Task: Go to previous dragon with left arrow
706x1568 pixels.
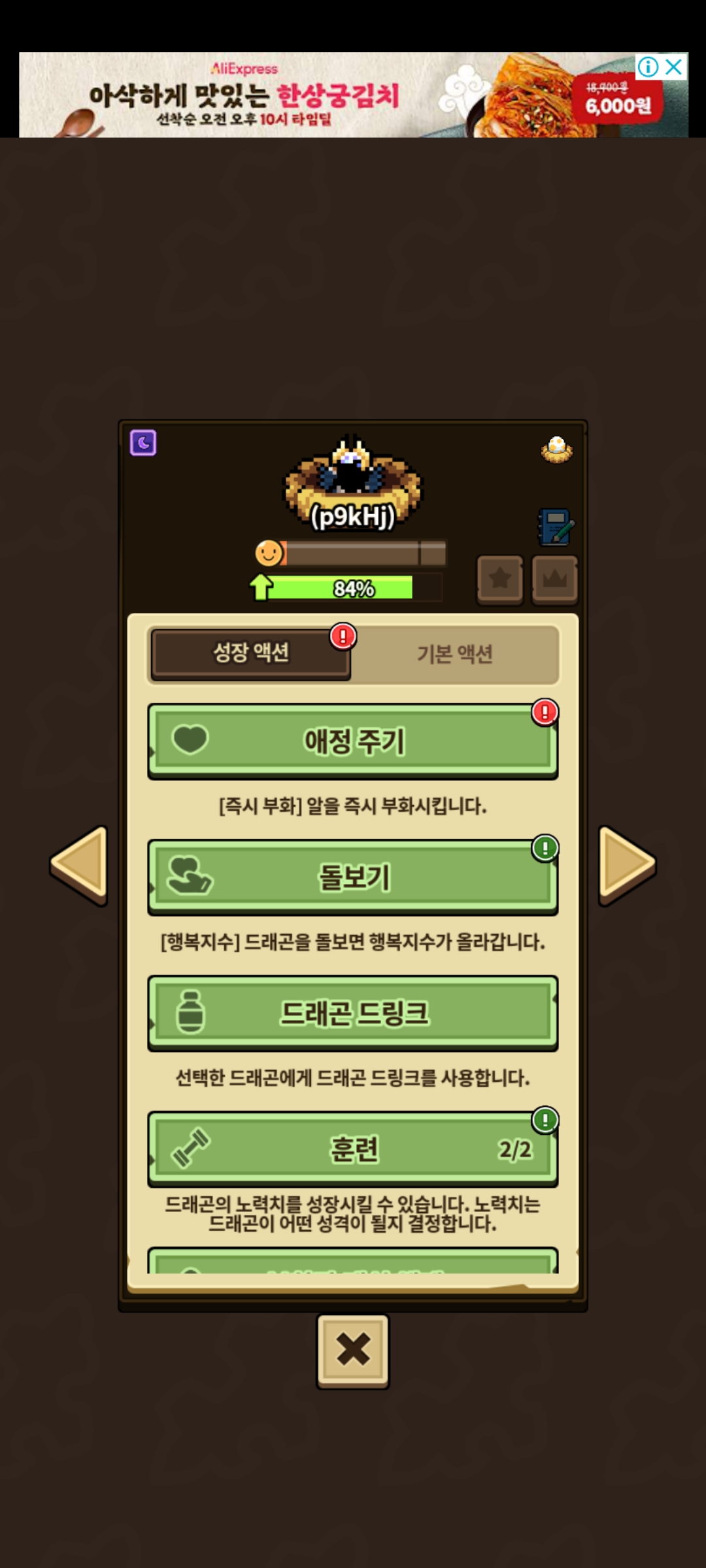Action: (x=80, y=864)
